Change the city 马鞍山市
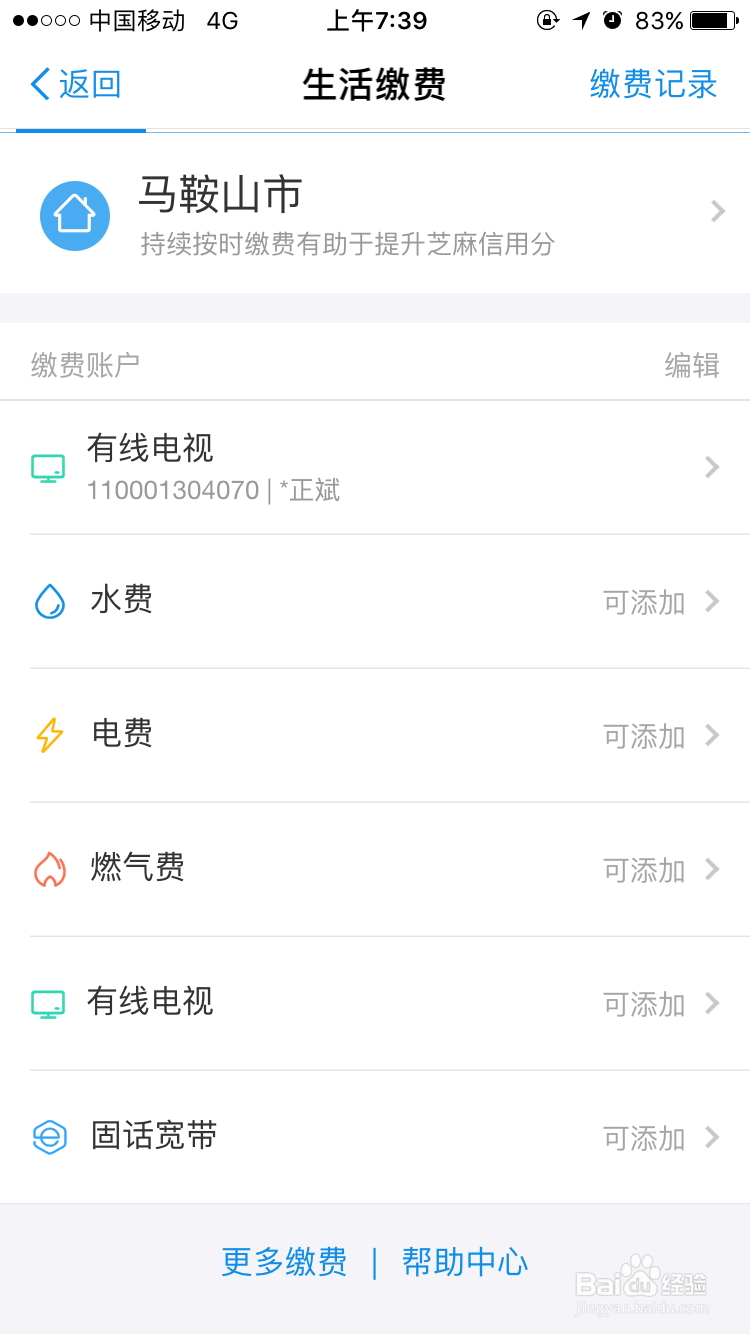Screen dimensions: 750x1334 [x=375, y=214]
